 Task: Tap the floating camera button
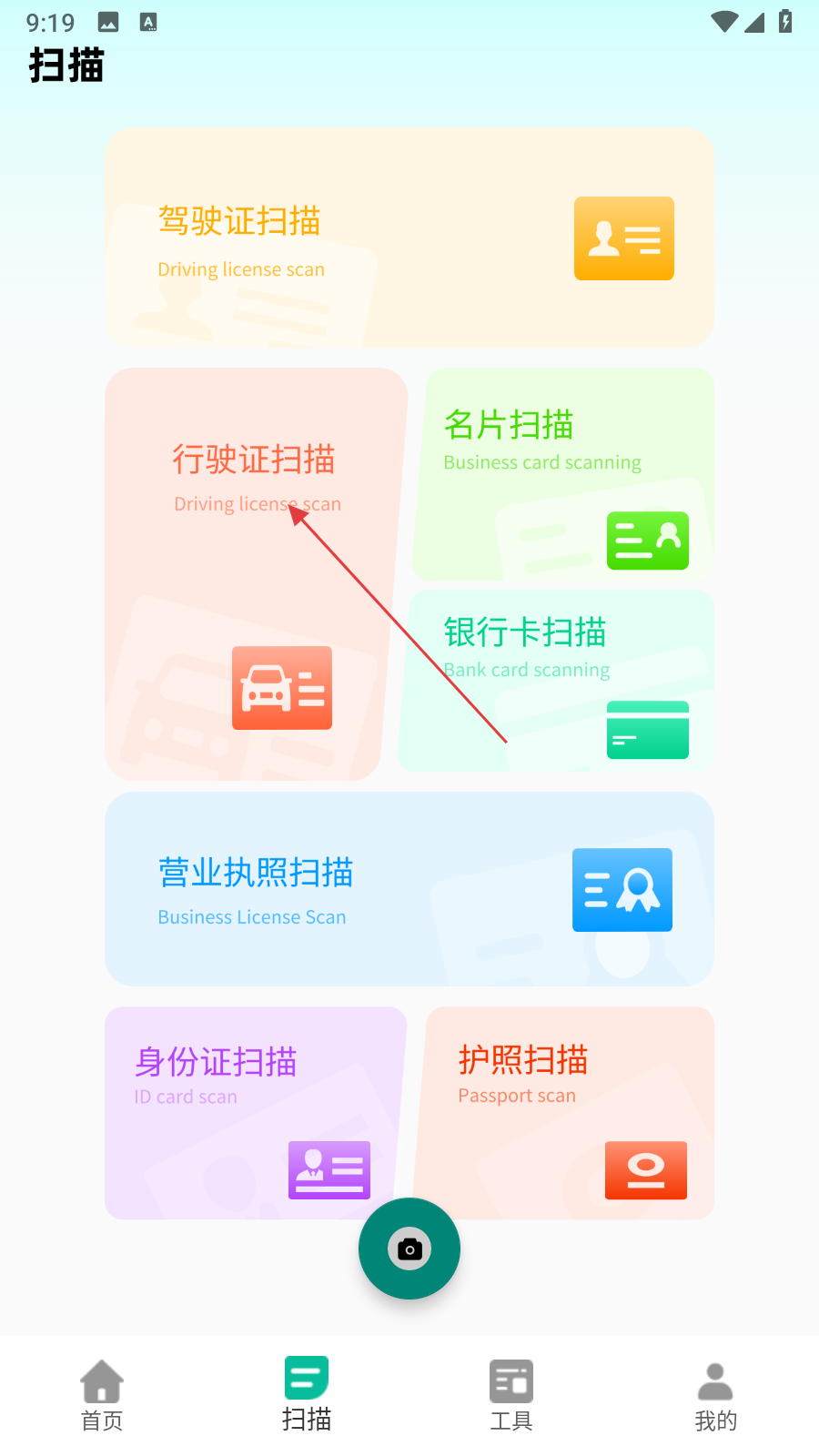(409, 1249)
